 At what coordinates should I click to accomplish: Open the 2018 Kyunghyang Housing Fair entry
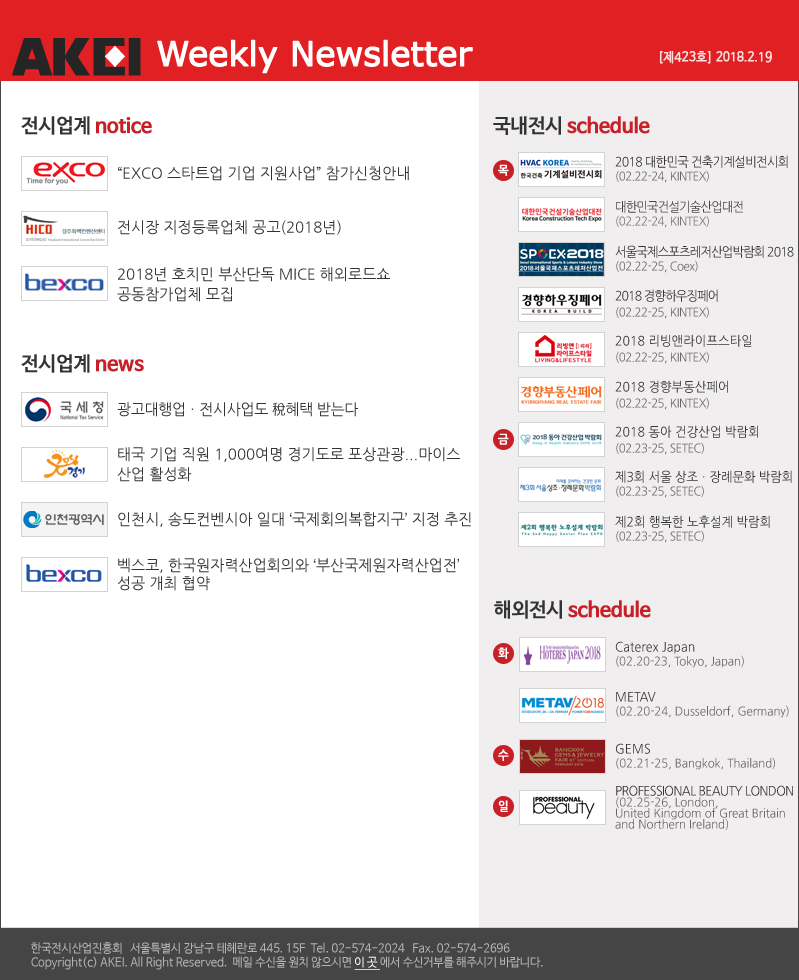click(x=666, y=303)
